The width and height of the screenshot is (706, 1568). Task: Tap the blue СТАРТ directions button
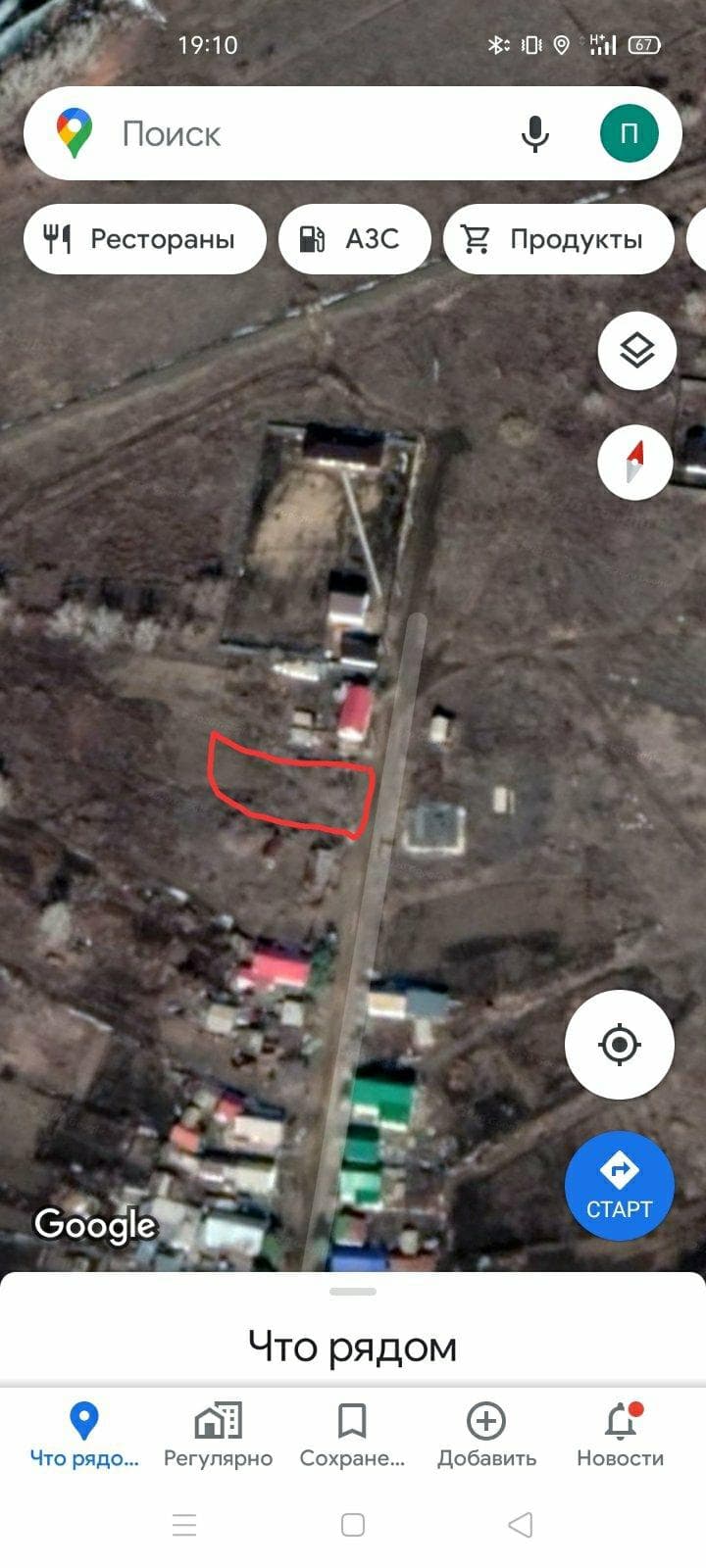(x=620, y=1186)
